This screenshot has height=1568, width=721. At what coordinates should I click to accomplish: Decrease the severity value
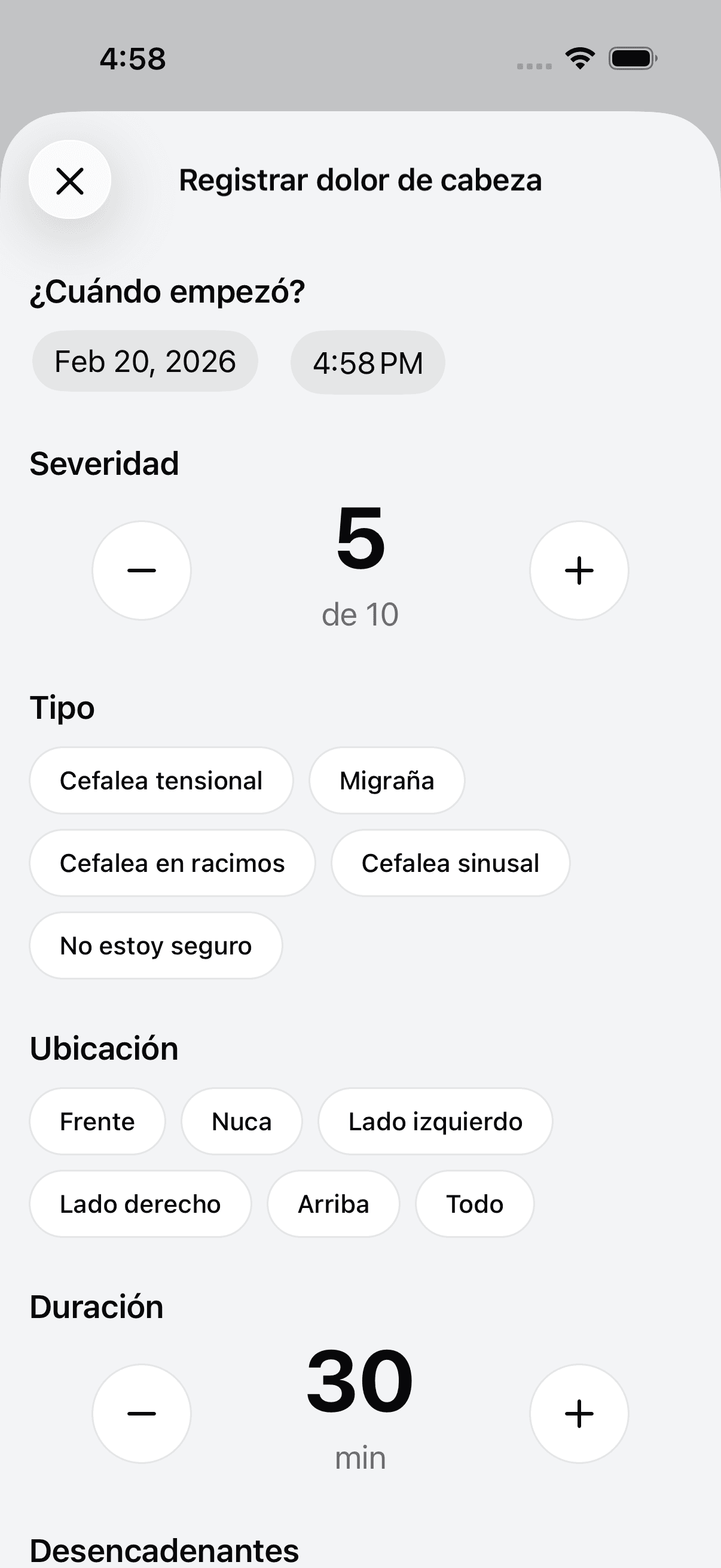tap(141, 570)
